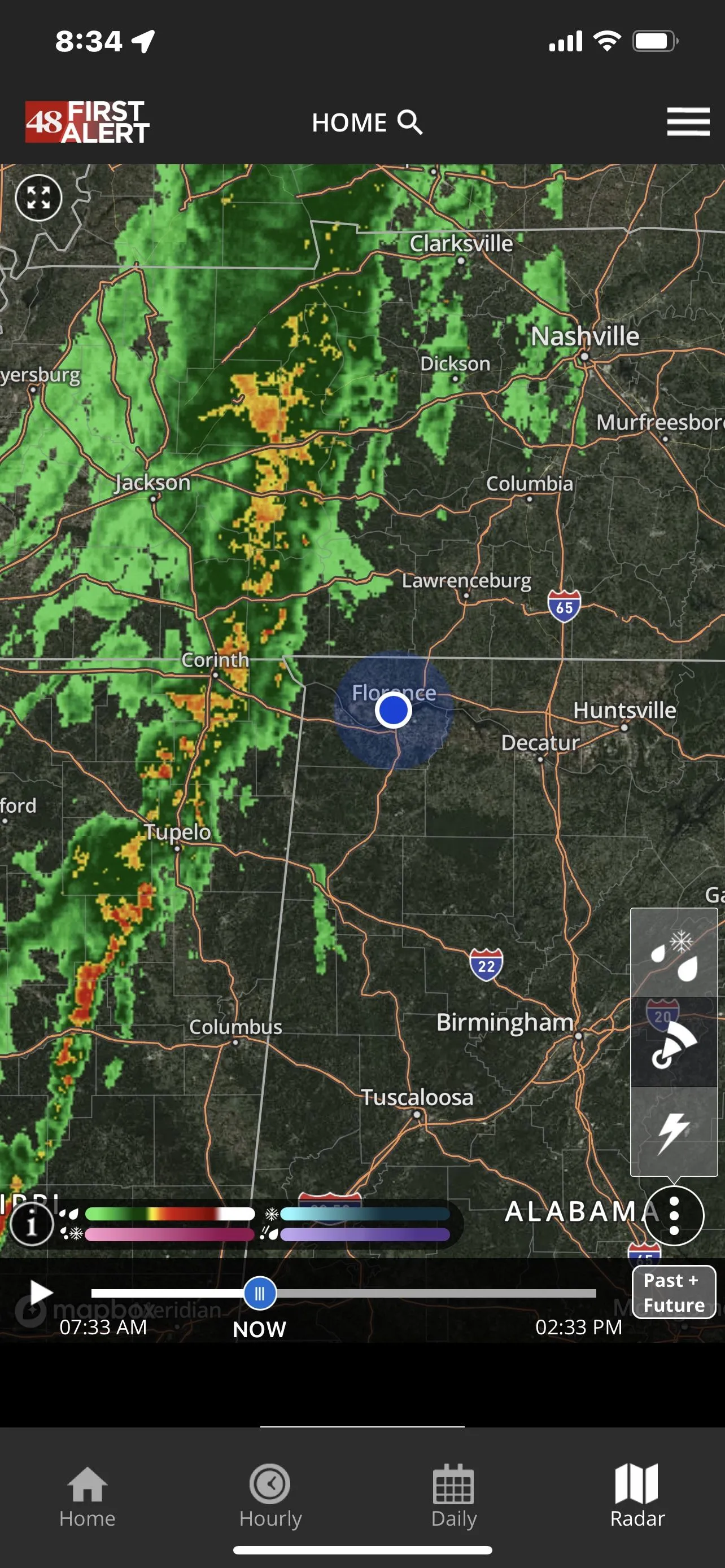Close the map layers options menu
725x1568 pixels.
coord(673,1216)
